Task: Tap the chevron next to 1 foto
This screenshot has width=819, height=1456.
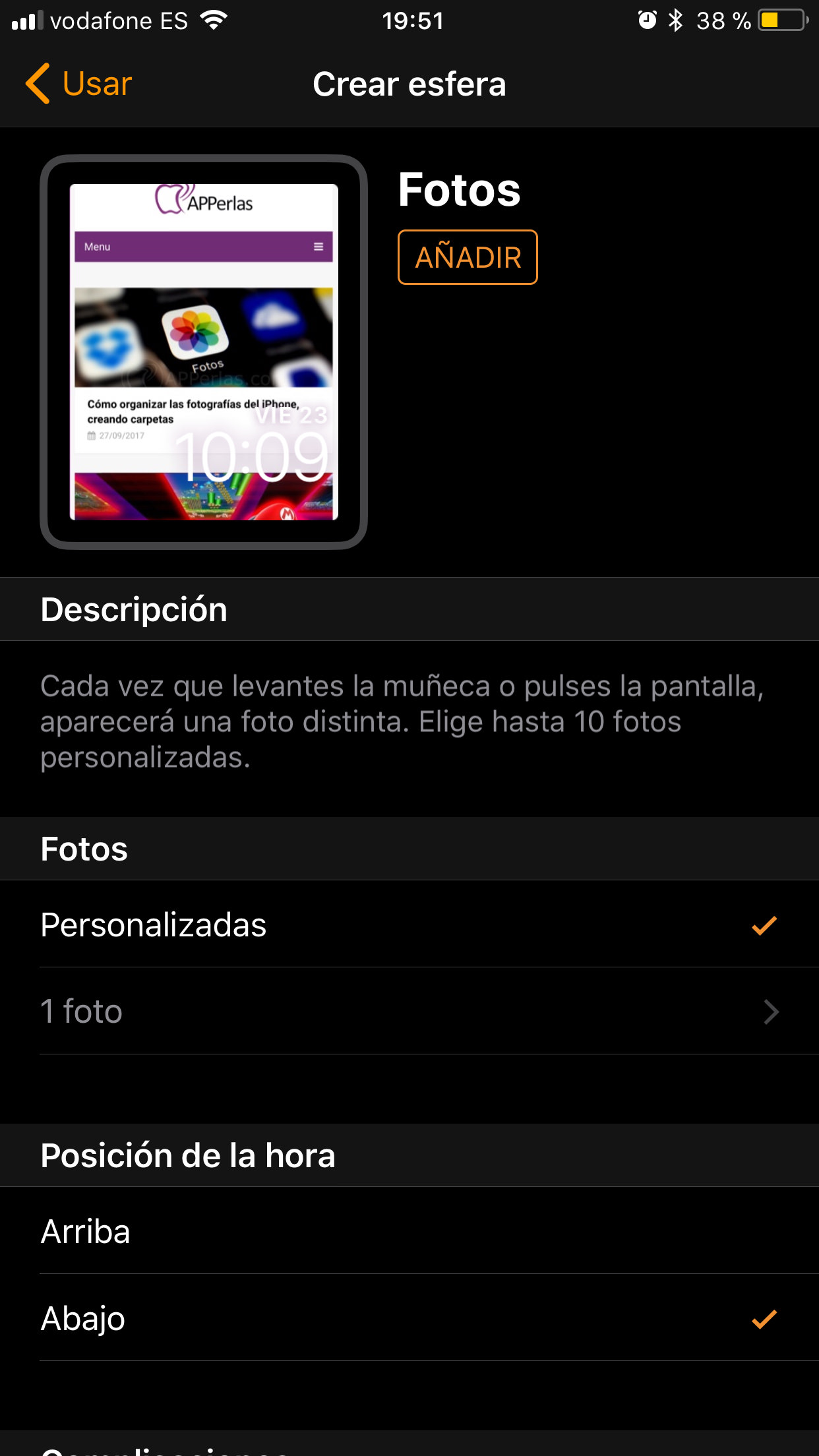Action: (771, 1012)
